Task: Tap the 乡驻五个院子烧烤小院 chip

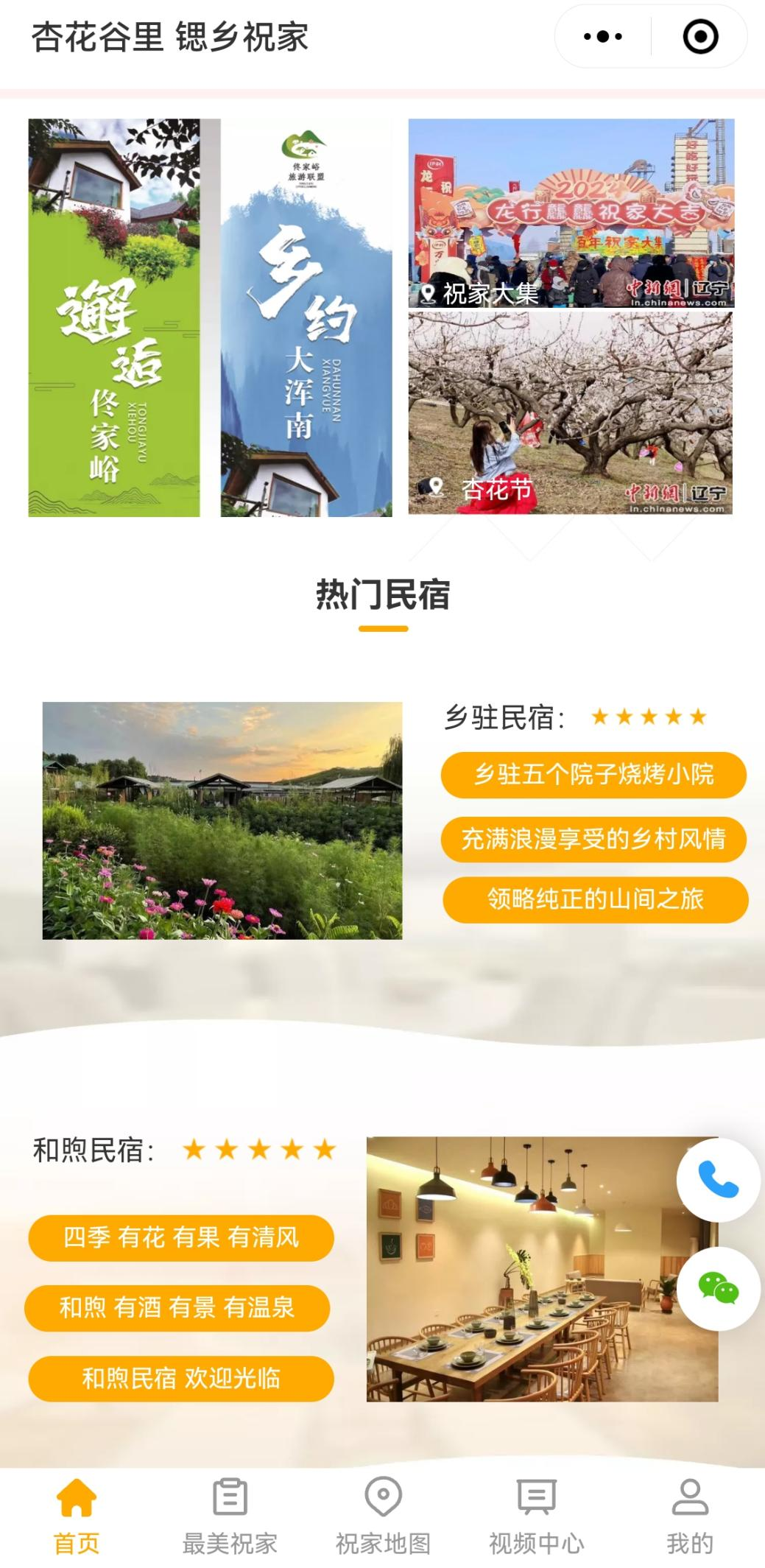Action: 593,775
